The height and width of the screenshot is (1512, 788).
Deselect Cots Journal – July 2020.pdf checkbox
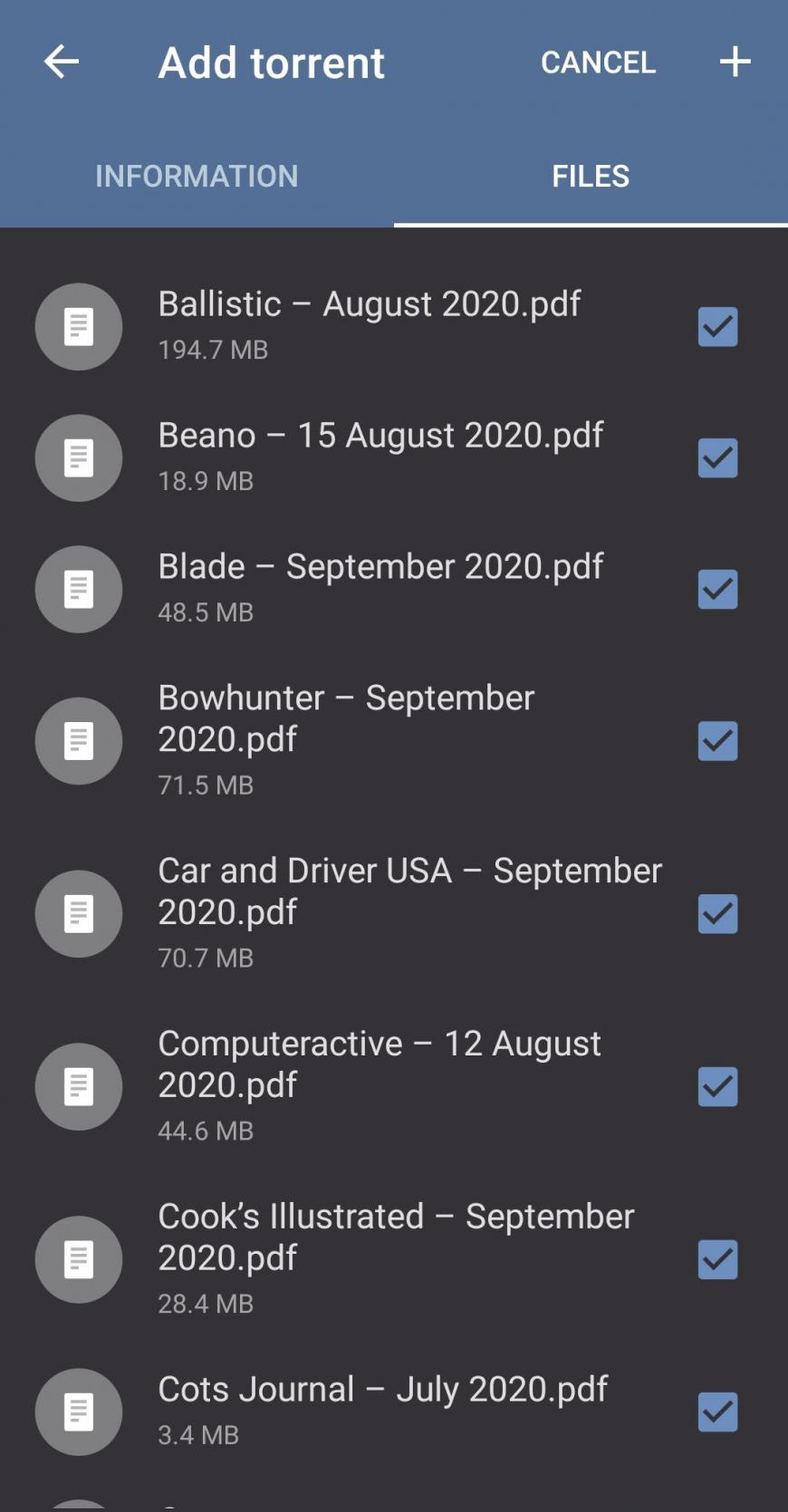(x=717, y=1412)
